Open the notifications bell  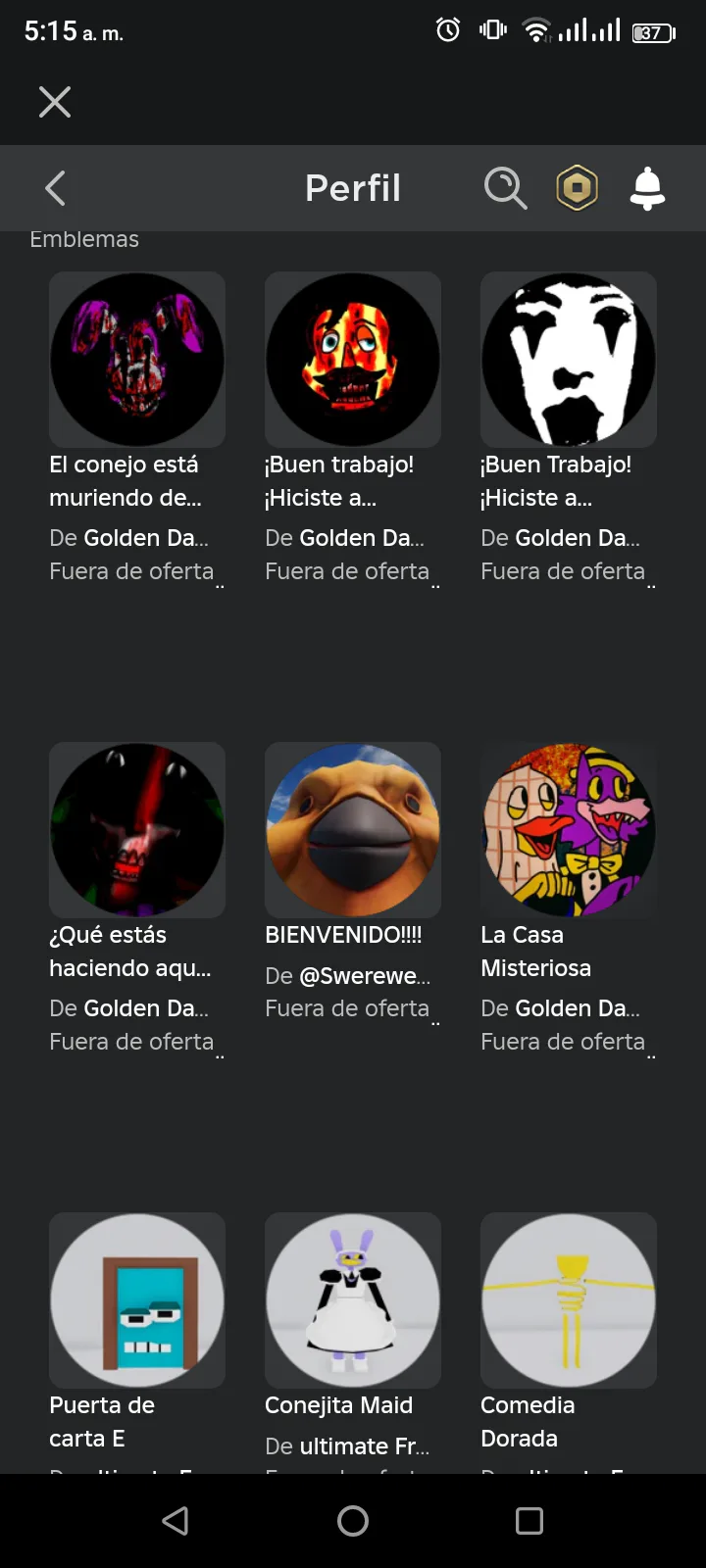647,187
